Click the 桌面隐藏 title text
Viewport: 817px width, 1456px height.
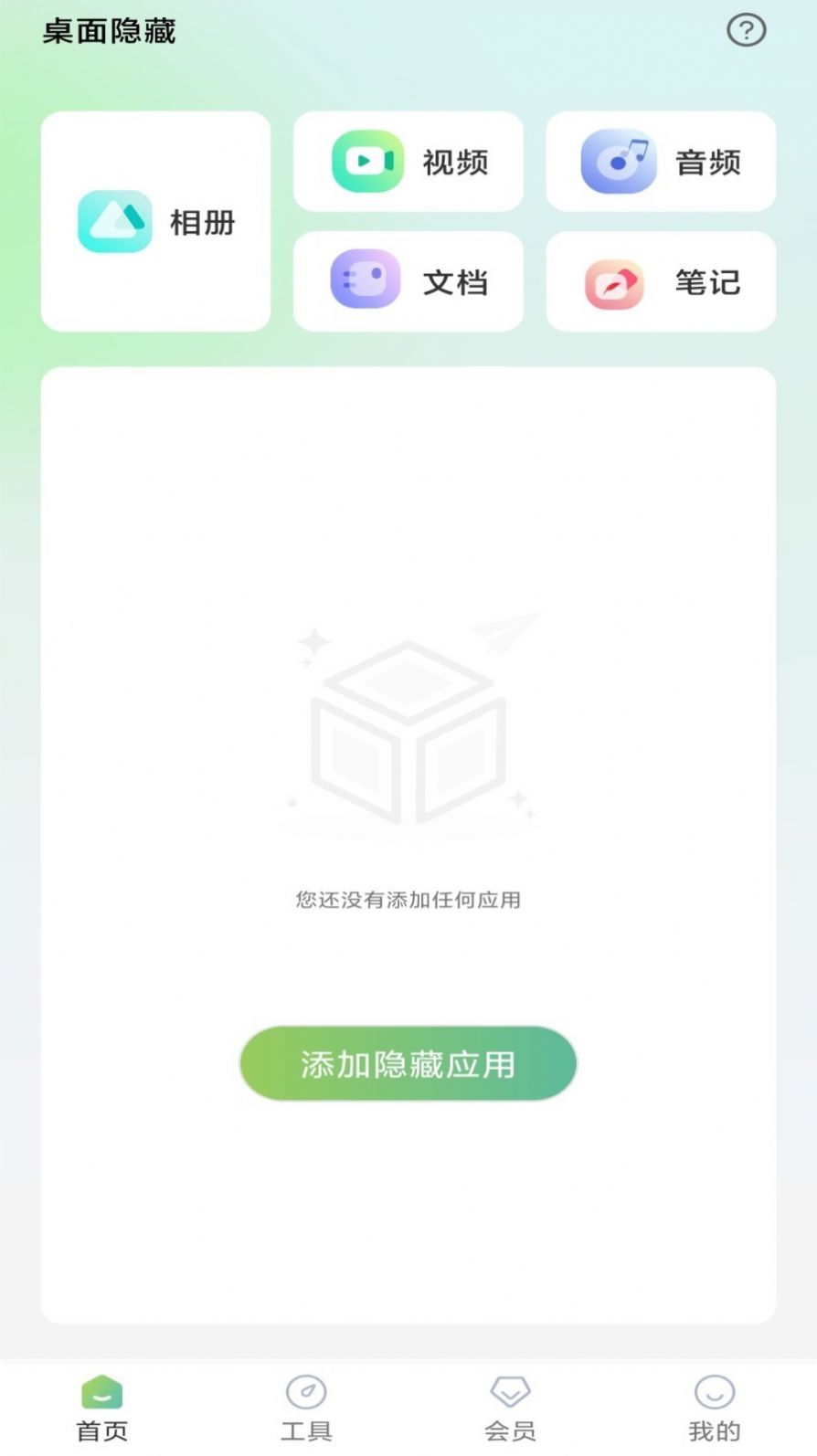coord(109,30)
